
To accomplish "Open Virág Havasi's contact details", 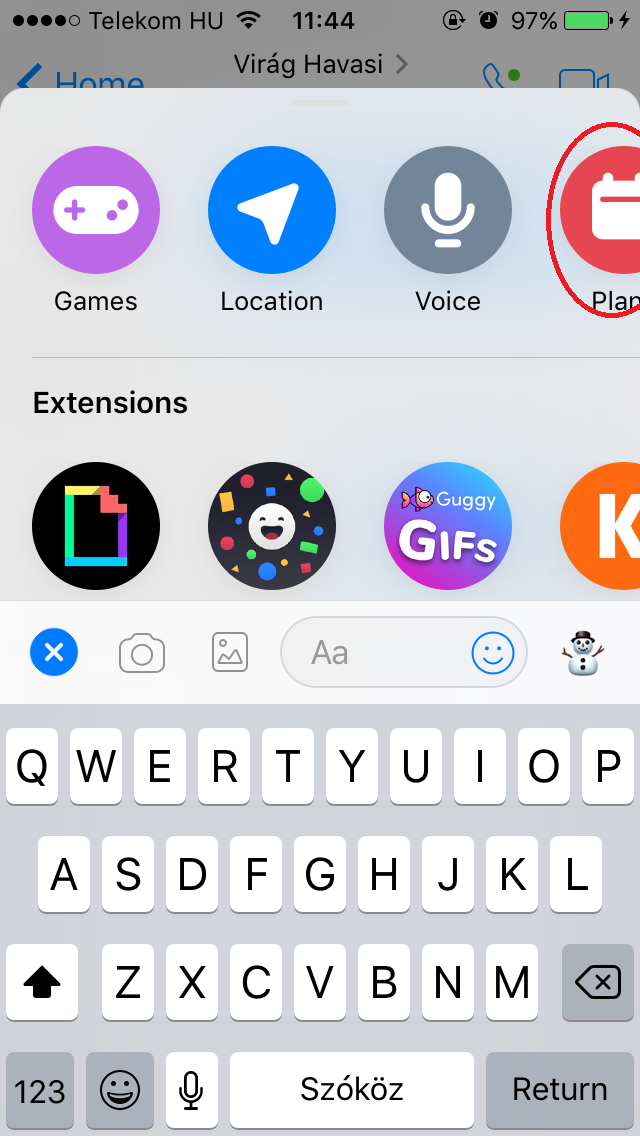I will [320, 65].
